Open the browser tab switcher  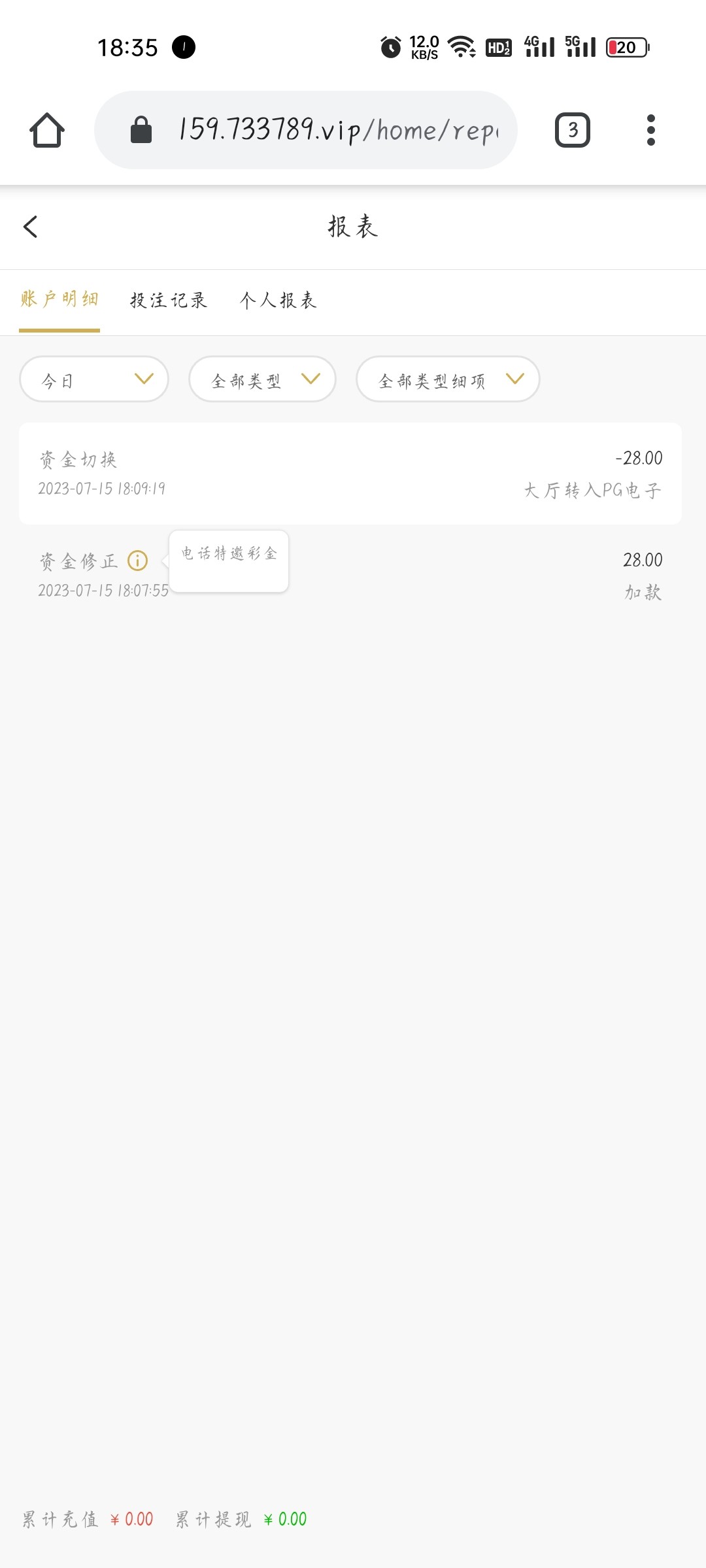pyautogui.click(x=572, y=130)
